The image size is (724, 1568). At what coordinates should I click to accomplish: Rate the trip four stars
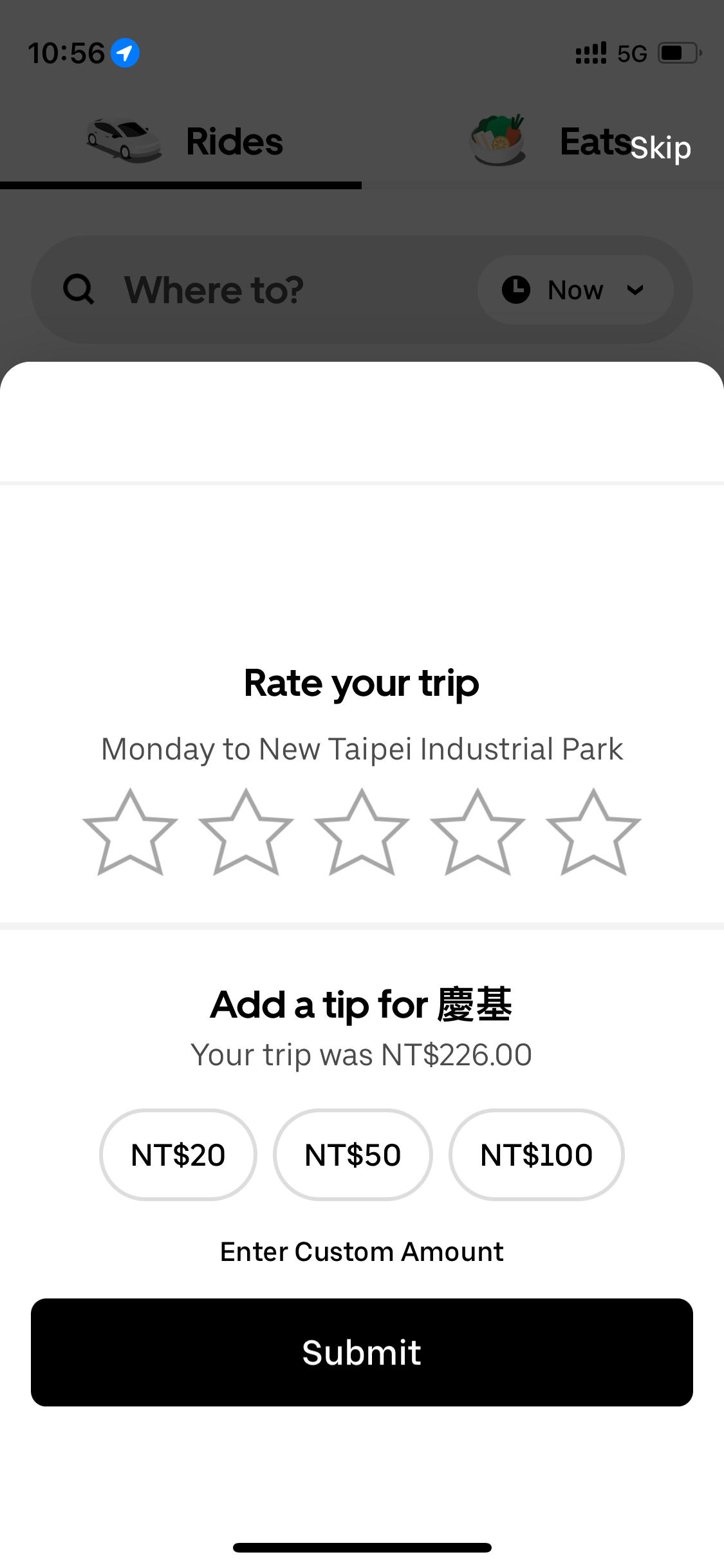pyautogui.click(x=478, y=834)
